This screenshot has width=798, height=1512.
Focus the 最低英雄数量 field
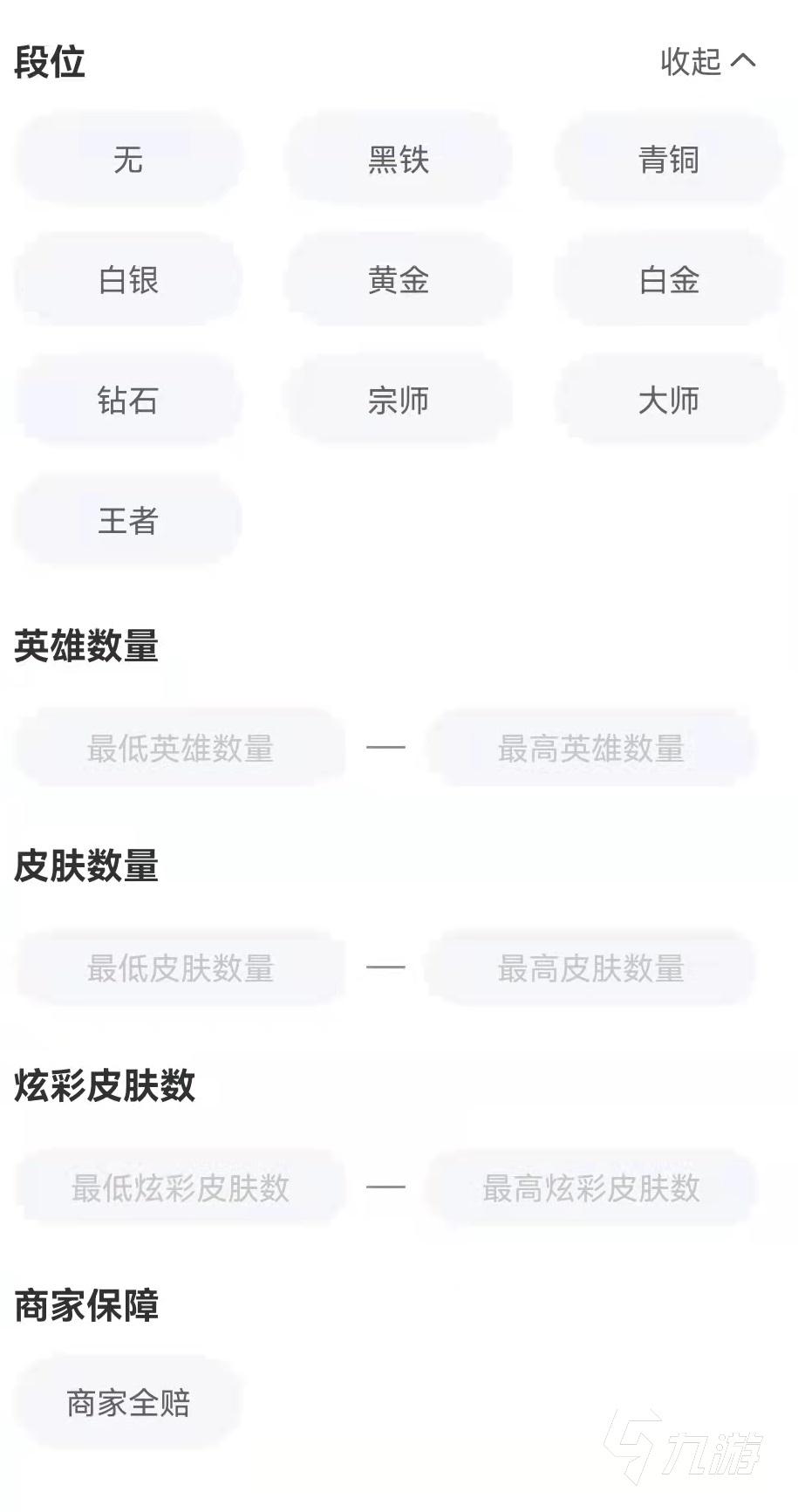point(181,748)
